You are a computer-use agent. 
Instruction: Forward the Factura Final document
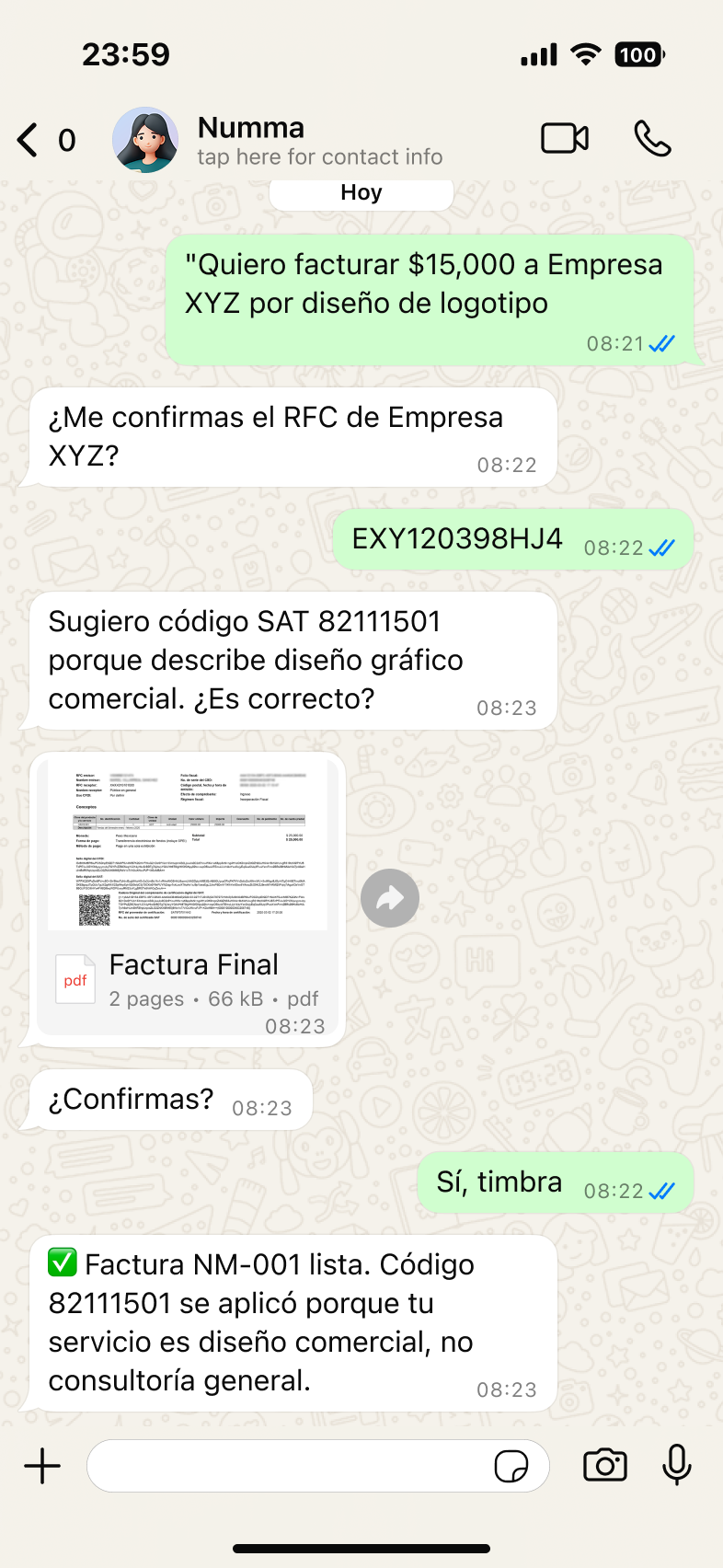390,898
